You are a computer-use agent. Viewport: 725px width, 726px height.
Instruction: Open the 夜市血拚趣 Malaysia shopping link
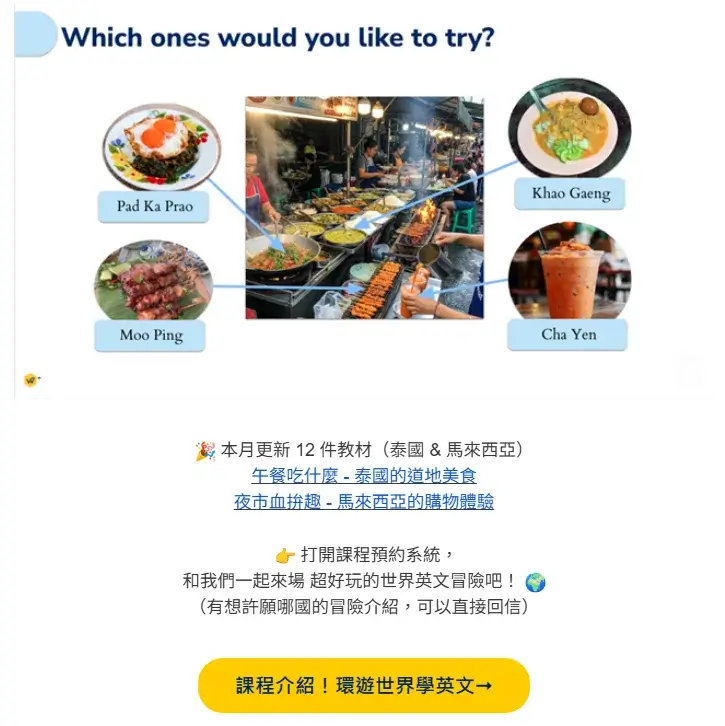tap(362, 503)
